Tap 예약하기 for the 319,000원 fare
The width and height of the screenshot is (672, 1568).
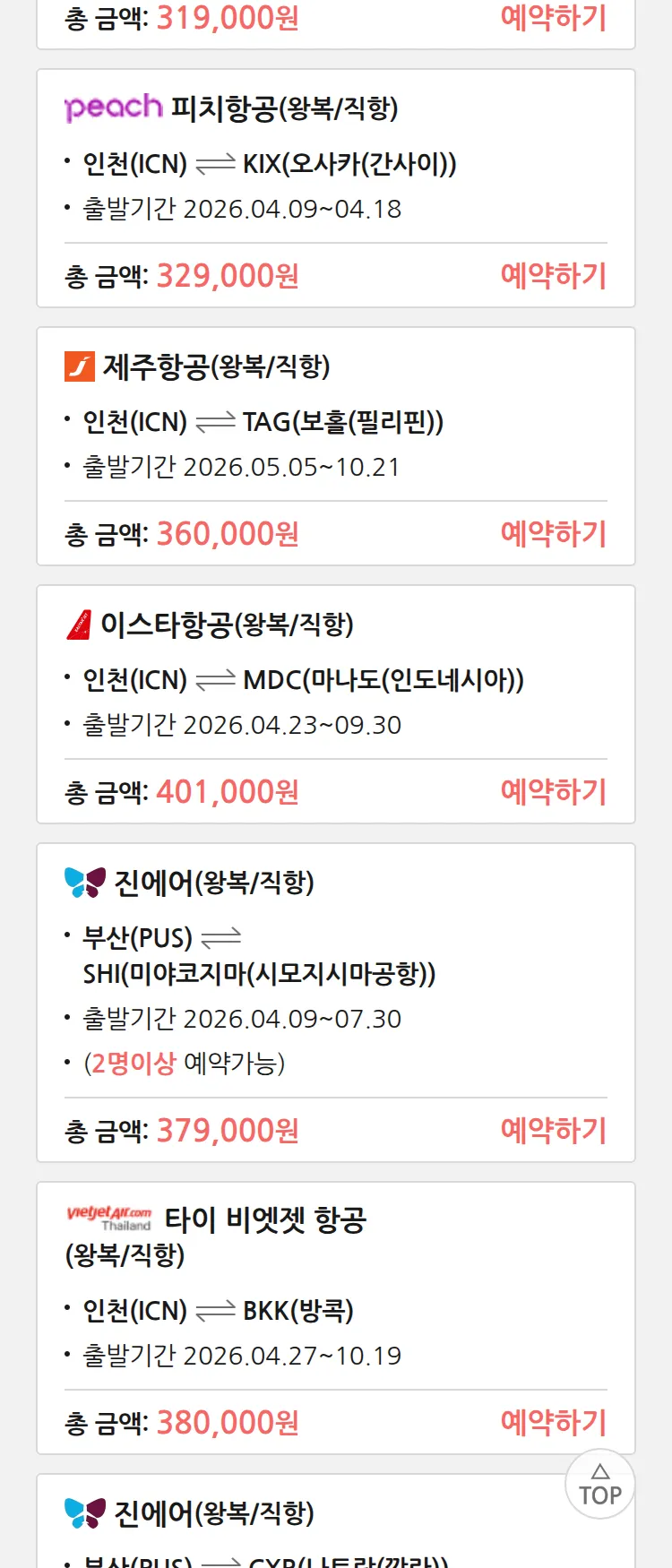tap(553, 18)
